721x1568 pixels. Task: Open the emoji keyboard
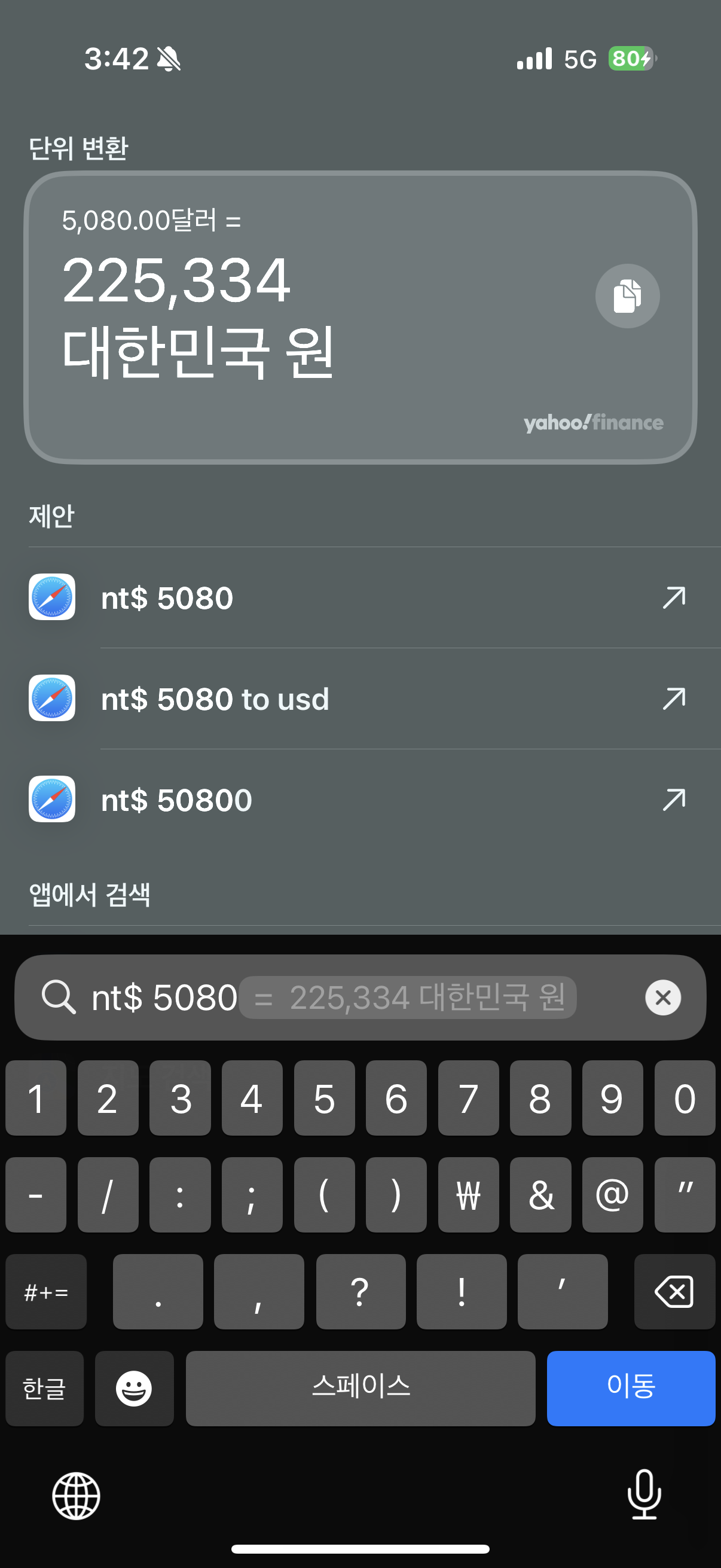click(134, 1388)
